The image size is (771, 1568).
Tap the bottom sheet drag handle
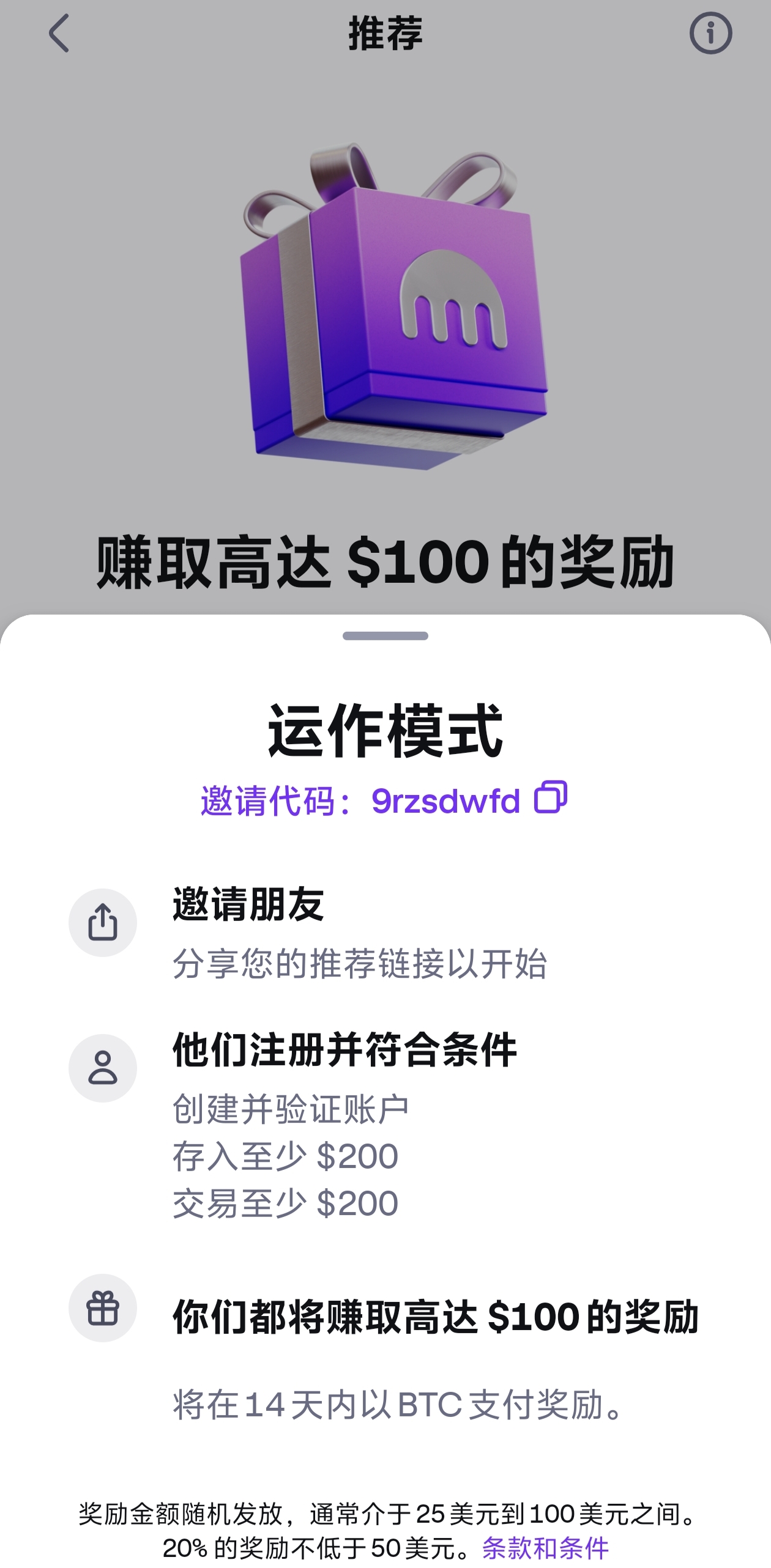386,636
